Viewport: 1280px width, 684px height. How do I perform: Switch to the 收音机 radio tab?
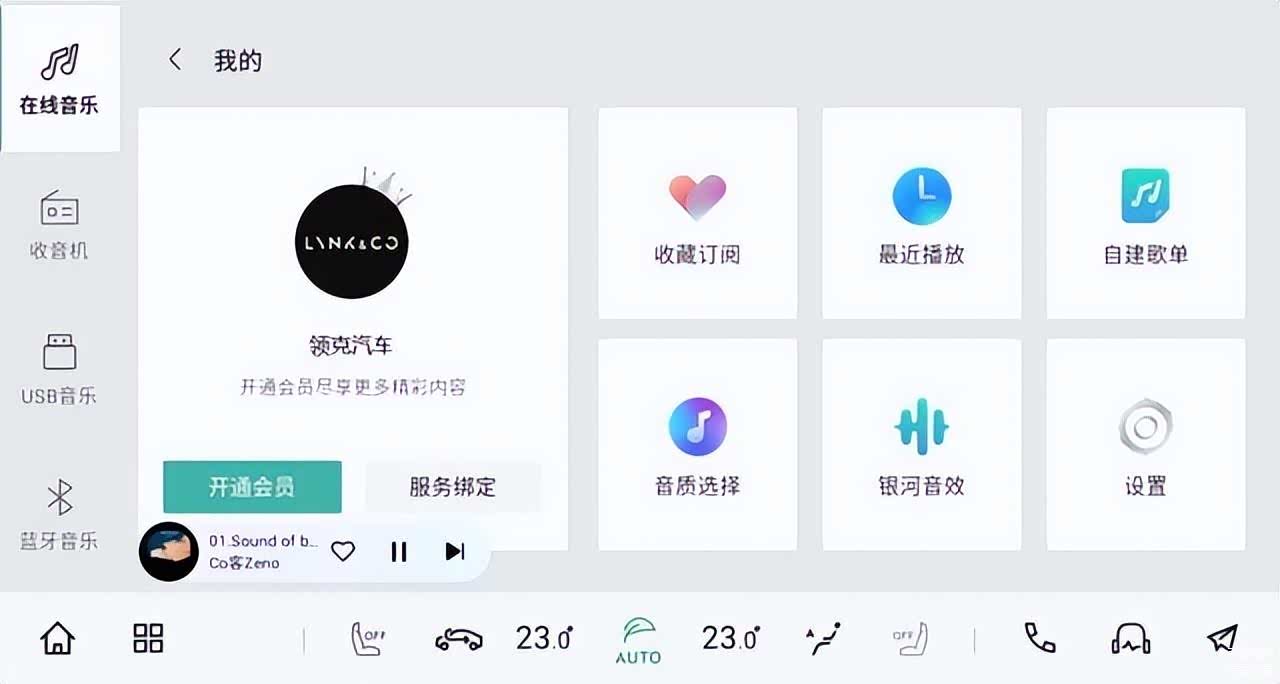pyautogui.click(x=60, y=225)
